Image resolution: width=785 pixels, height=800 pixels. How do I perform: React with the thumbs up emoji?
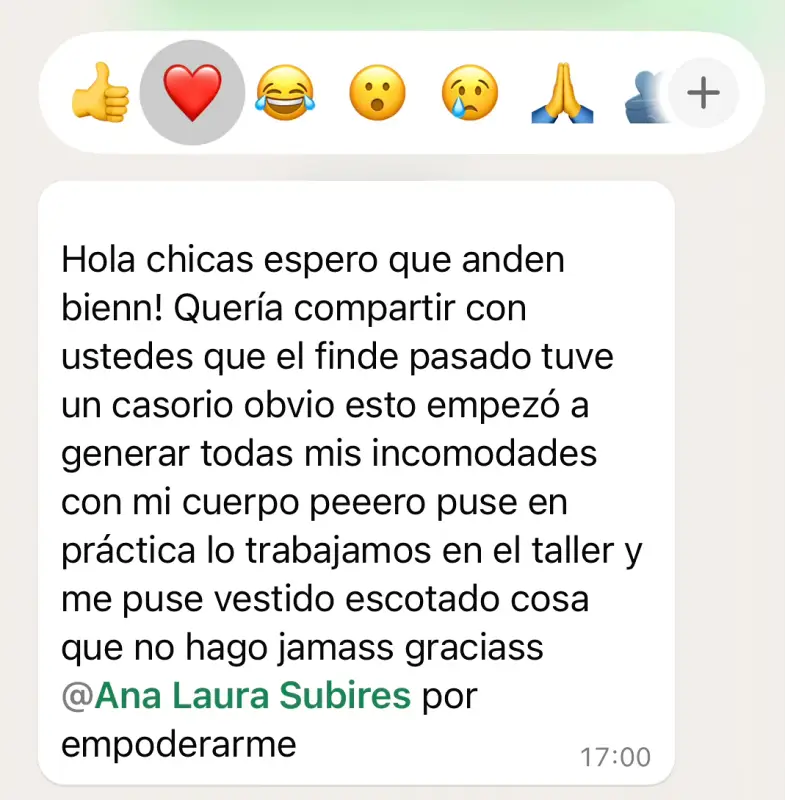(x=100, y=92)
